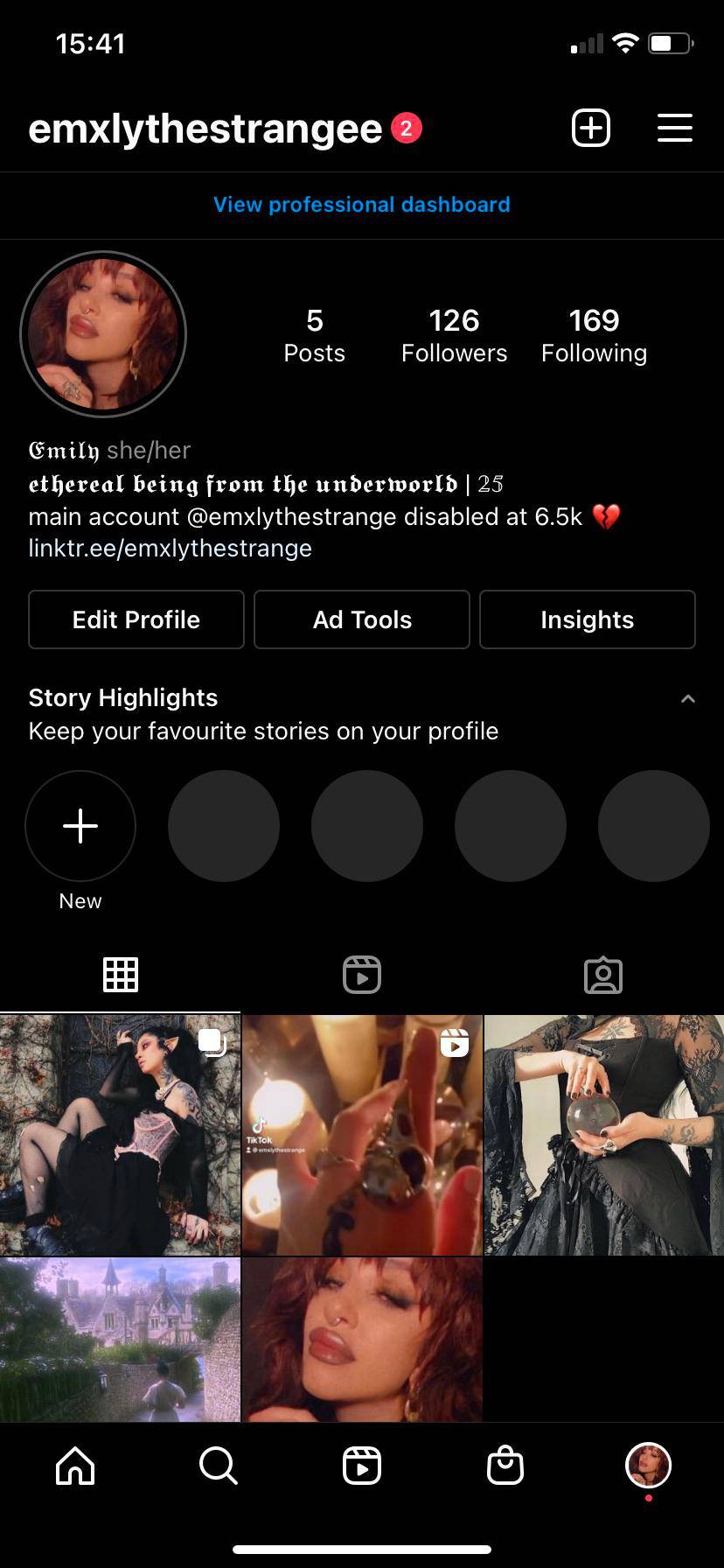Image resolution: width=724 pixels, height=1568 pixels.
Task: Open the notifications badge on username
Action: (x=405, y=127)
